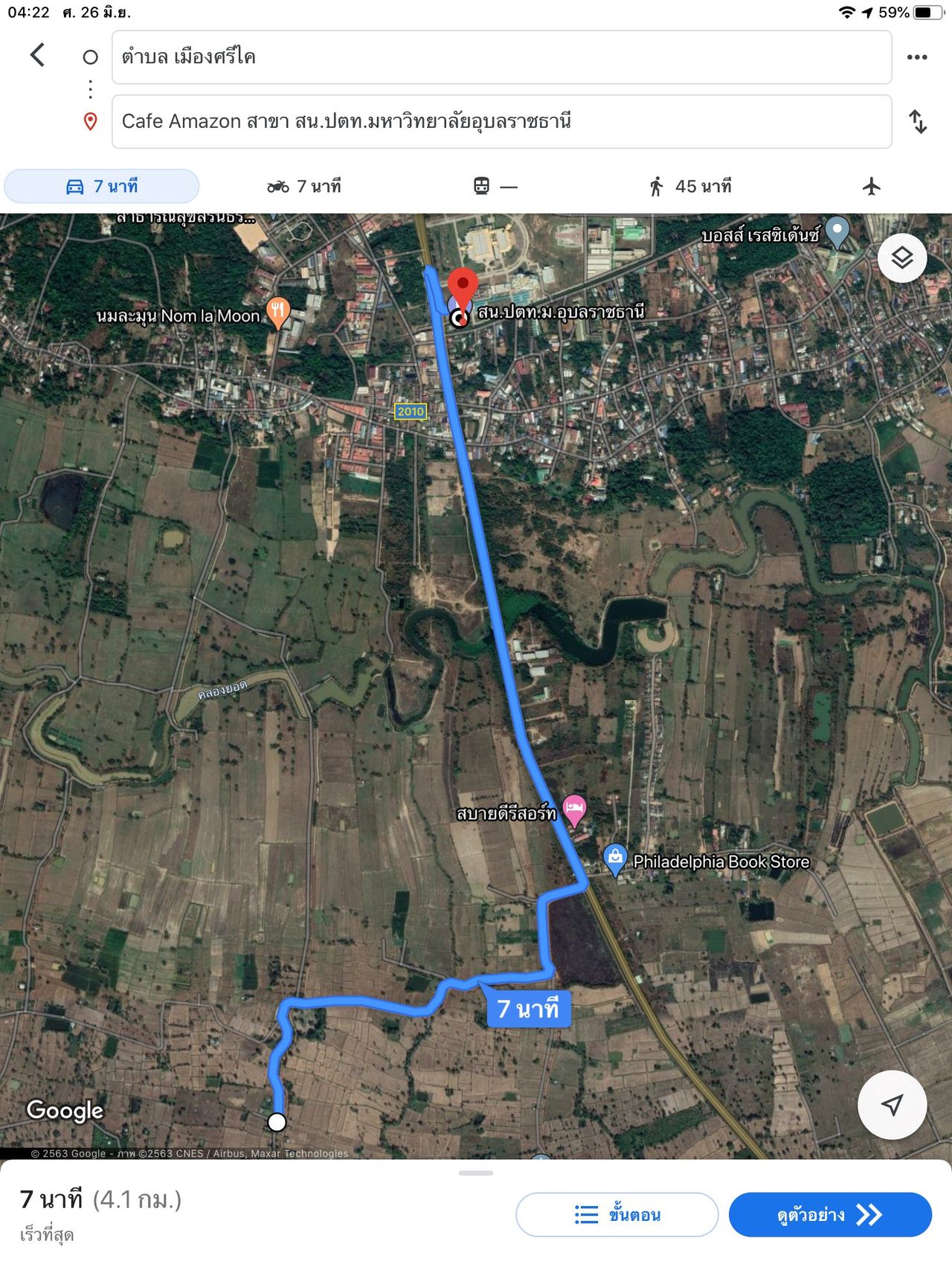Open the Nom la Moon restaurant pin
Image resolution: width=952 pixels, height=1270 pixels.
(277, 312)
